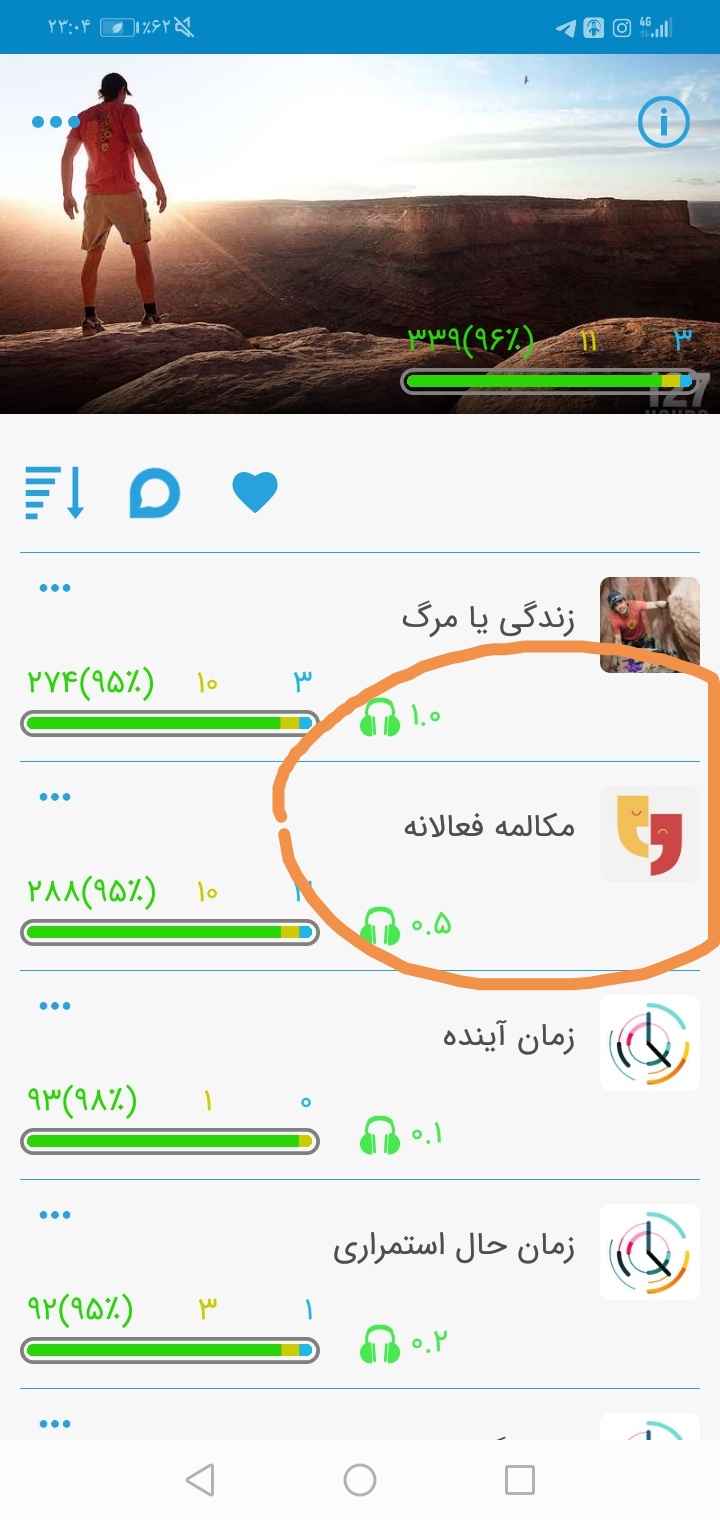The width and height of the screenshot is (720, 1520).
Task: Tap the heart favorite icon
Action: (255, 493)
